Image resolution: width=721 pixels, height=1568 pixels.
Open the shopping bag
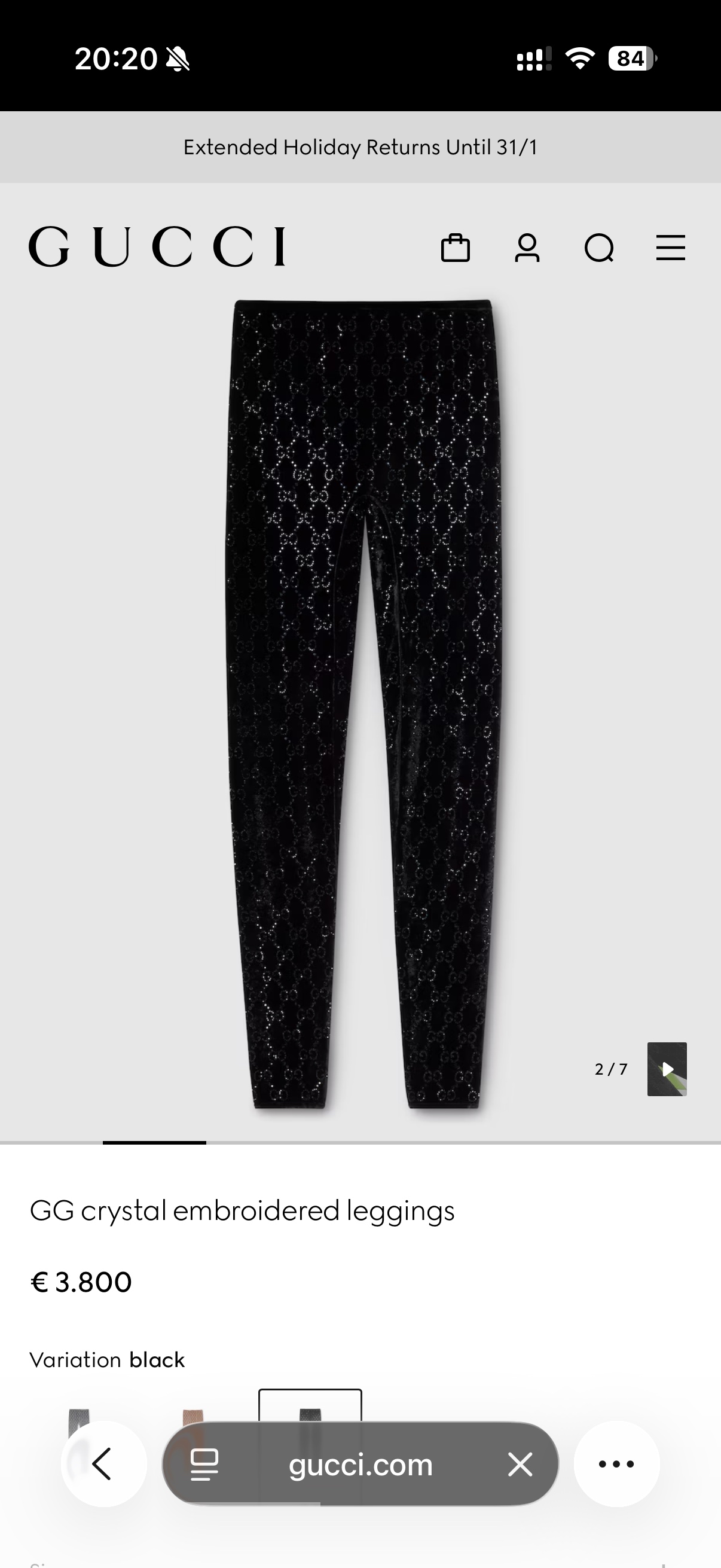(x=455, y=248)
